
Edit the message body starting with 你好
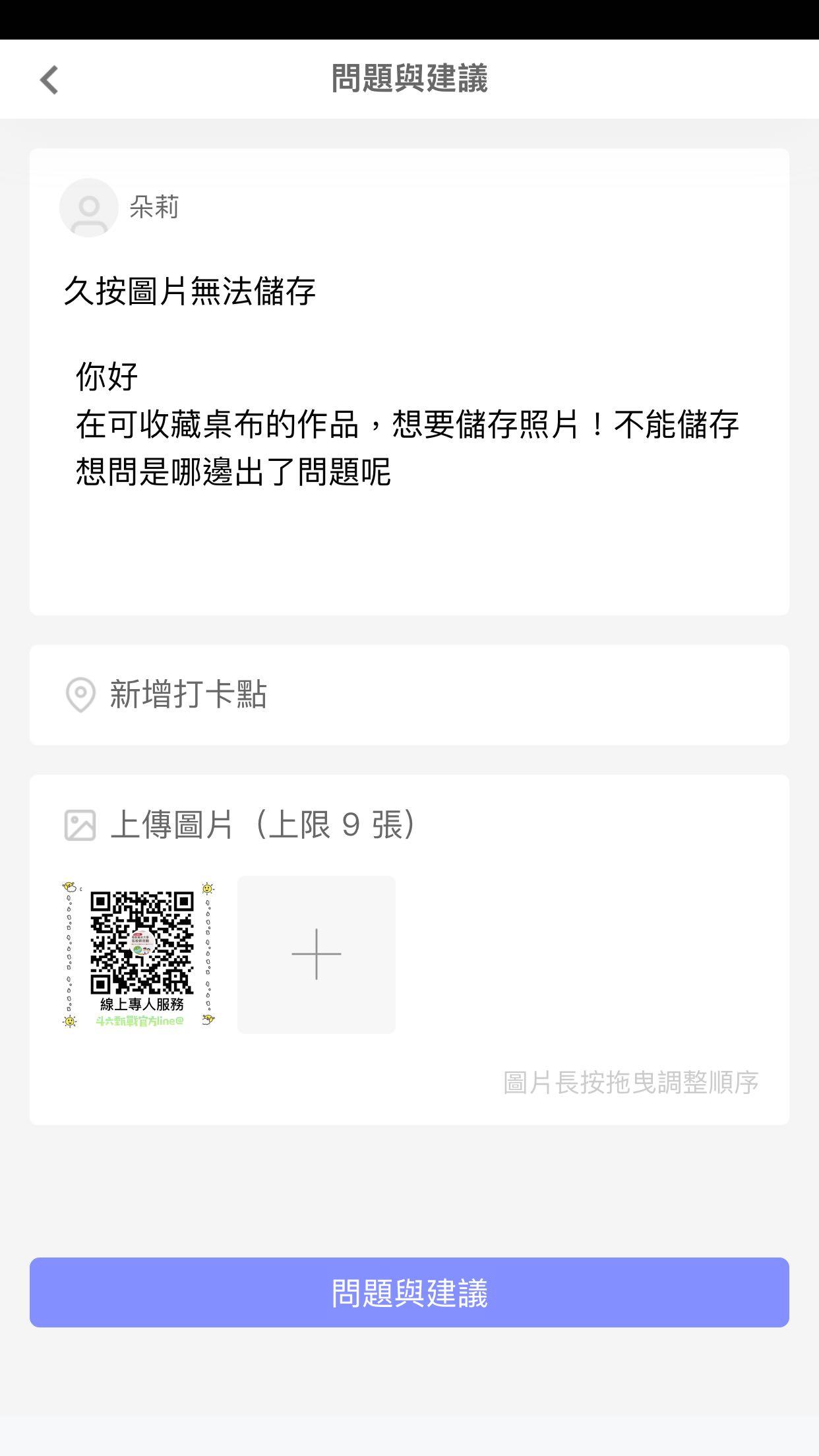pyautogui.click(x=407, y=425)
